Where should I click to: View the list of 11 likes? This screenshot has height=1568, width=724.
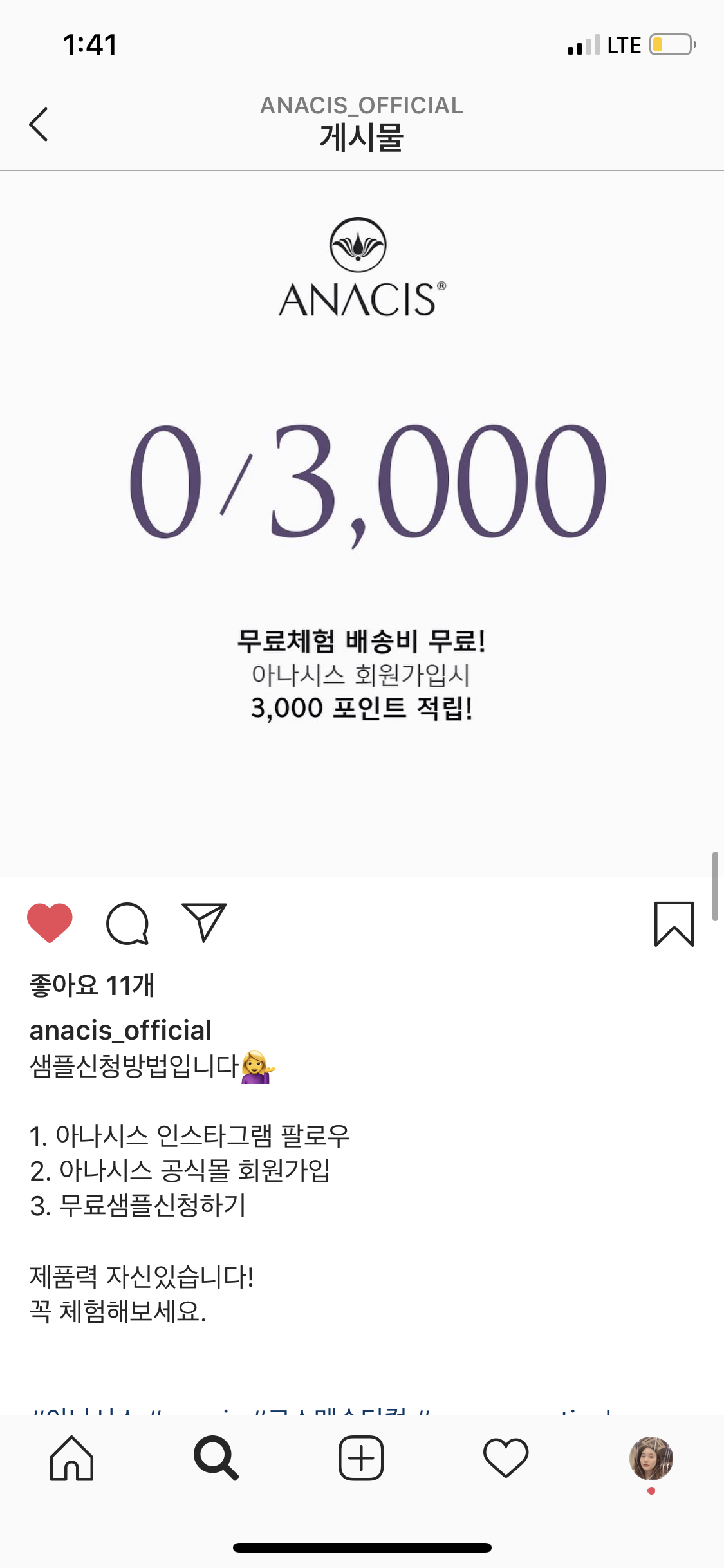coord(92,985)
